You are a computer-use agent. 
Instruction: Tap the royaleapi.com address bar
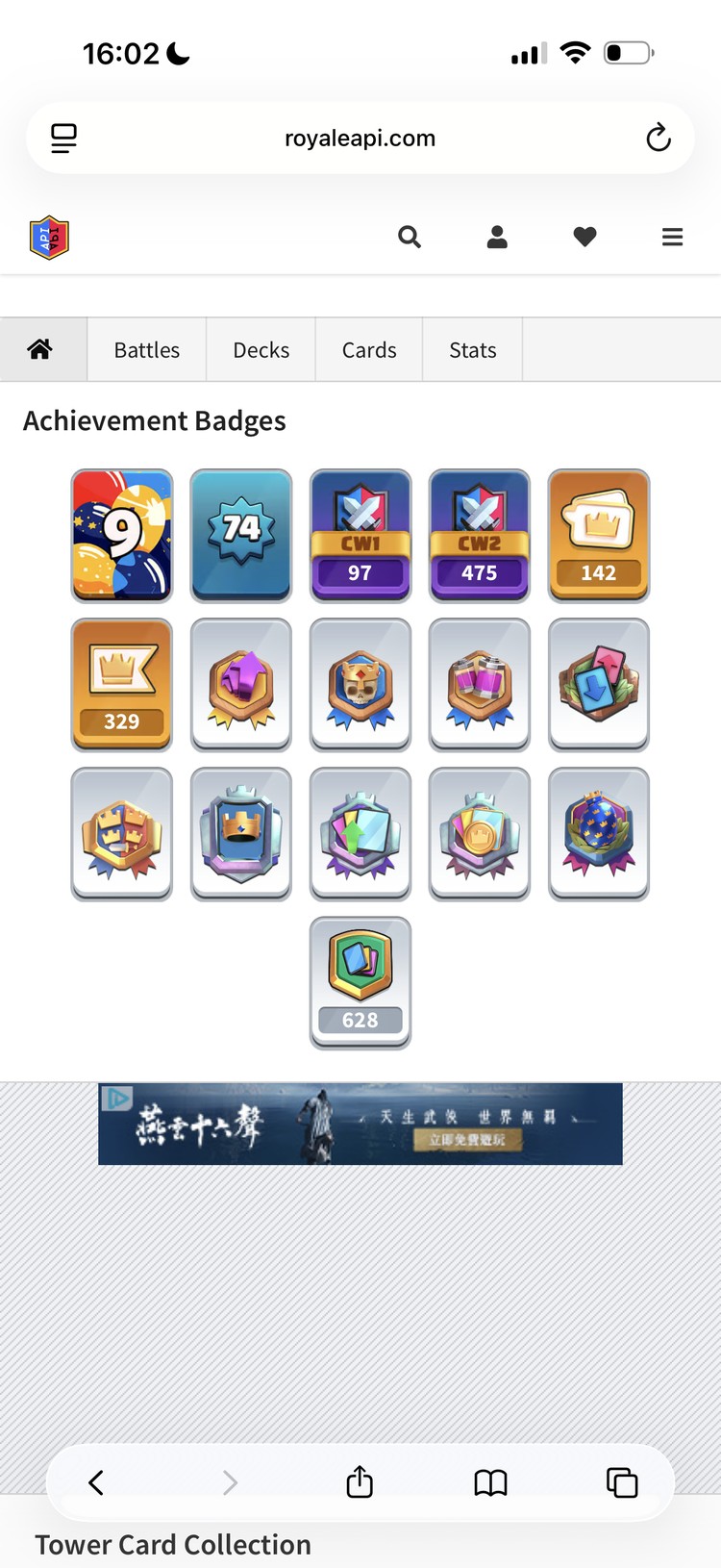click(x=360, y=139)
